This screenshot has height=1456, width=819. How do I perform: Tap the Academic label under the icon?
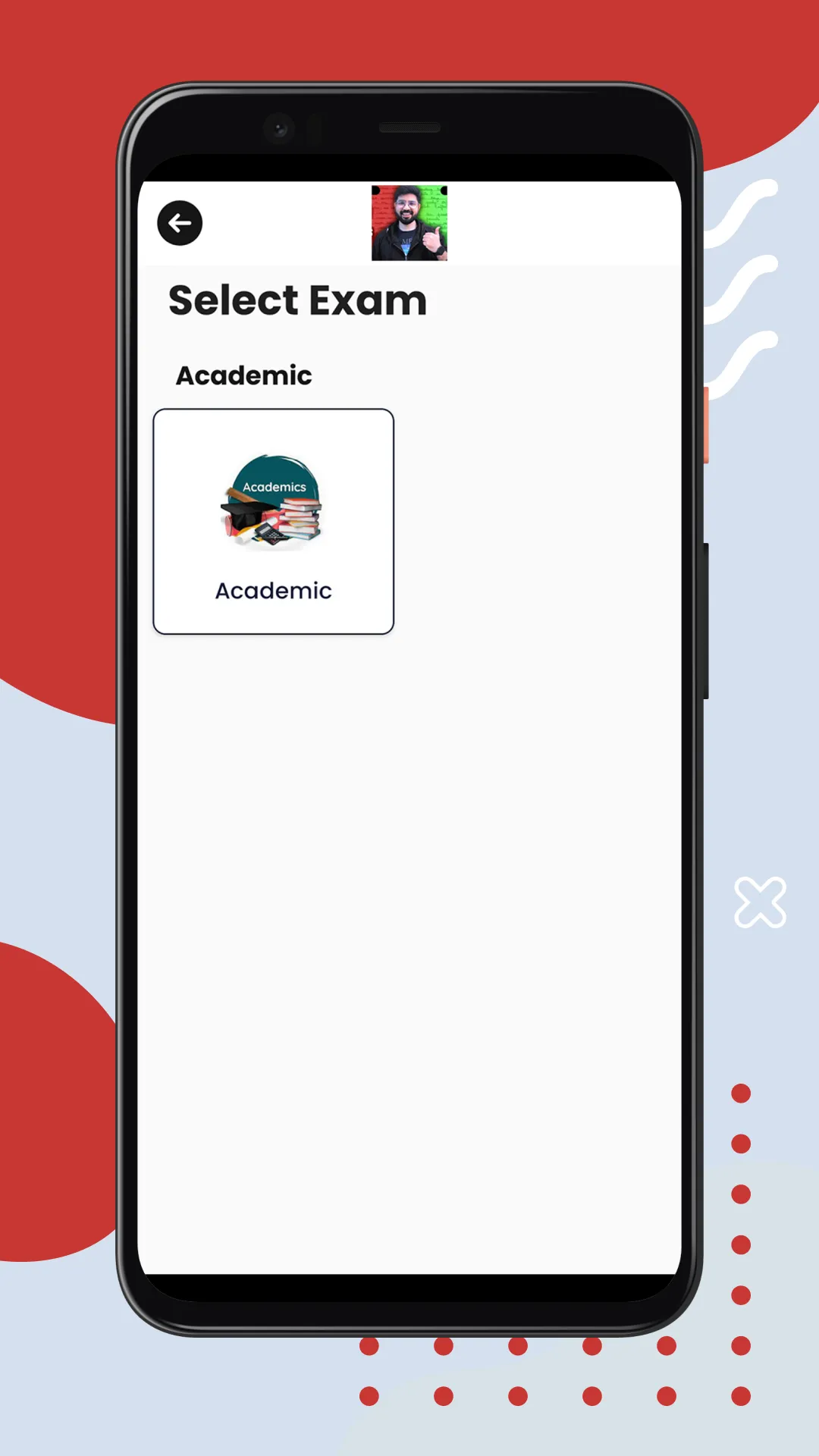click(273, 591)
